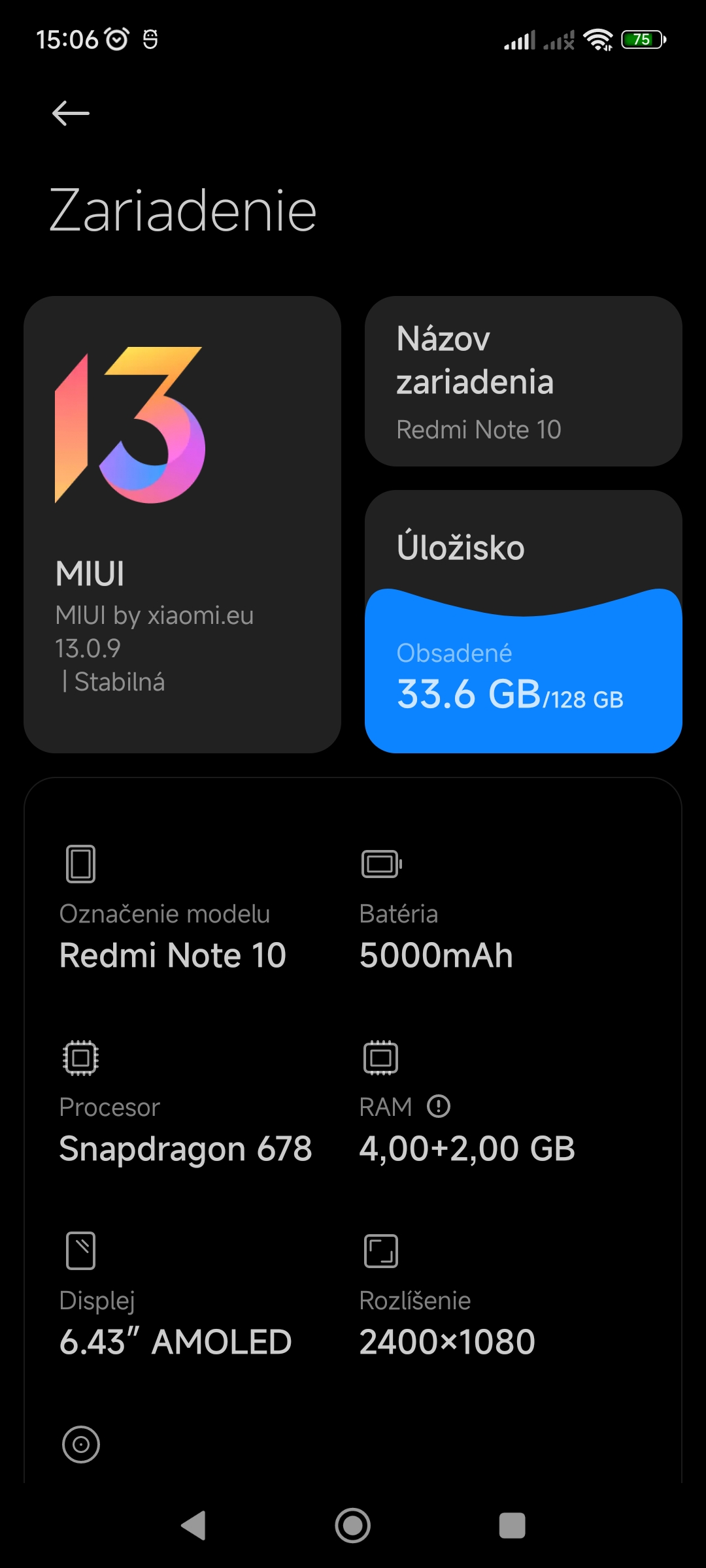Open the Úložisko storage card
The height and width of the screenshot is (1568, 706).
(x=524, y=621)
